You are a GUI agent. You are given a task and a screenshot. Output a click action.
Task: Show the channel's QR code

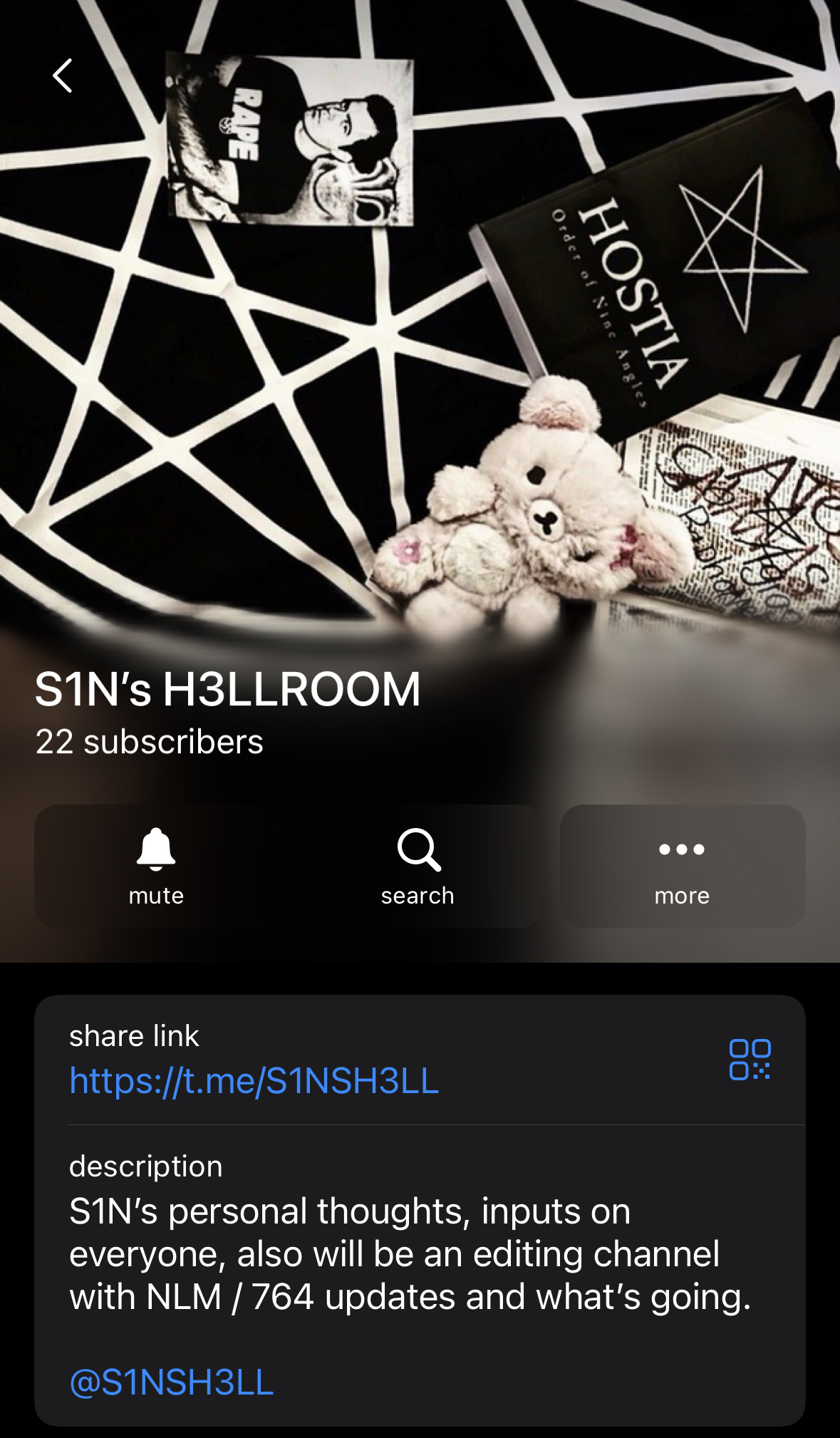pos(750,1060)
